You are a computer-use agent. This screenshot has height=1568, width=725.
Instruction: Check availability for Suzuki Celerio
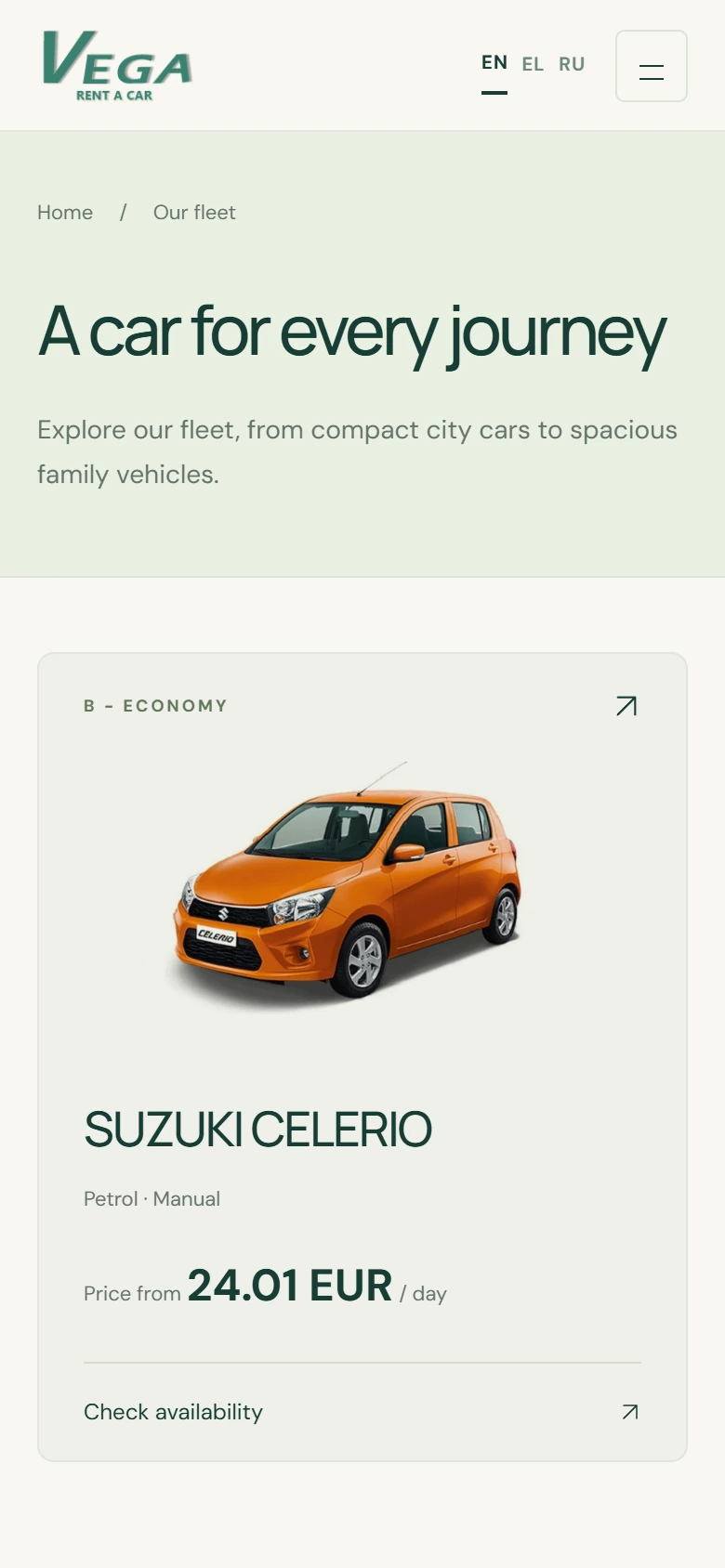coord(362,1412)
